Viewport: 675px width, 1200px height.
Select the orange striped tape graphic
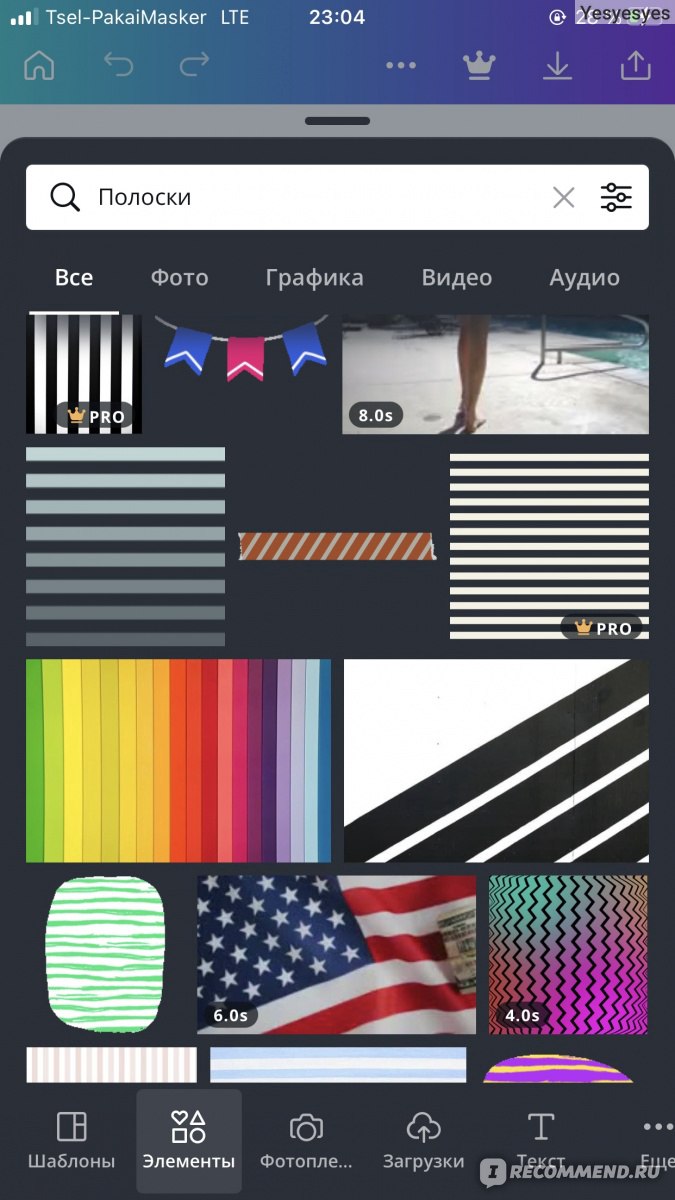pyautogui.click(x=337, y=546)
